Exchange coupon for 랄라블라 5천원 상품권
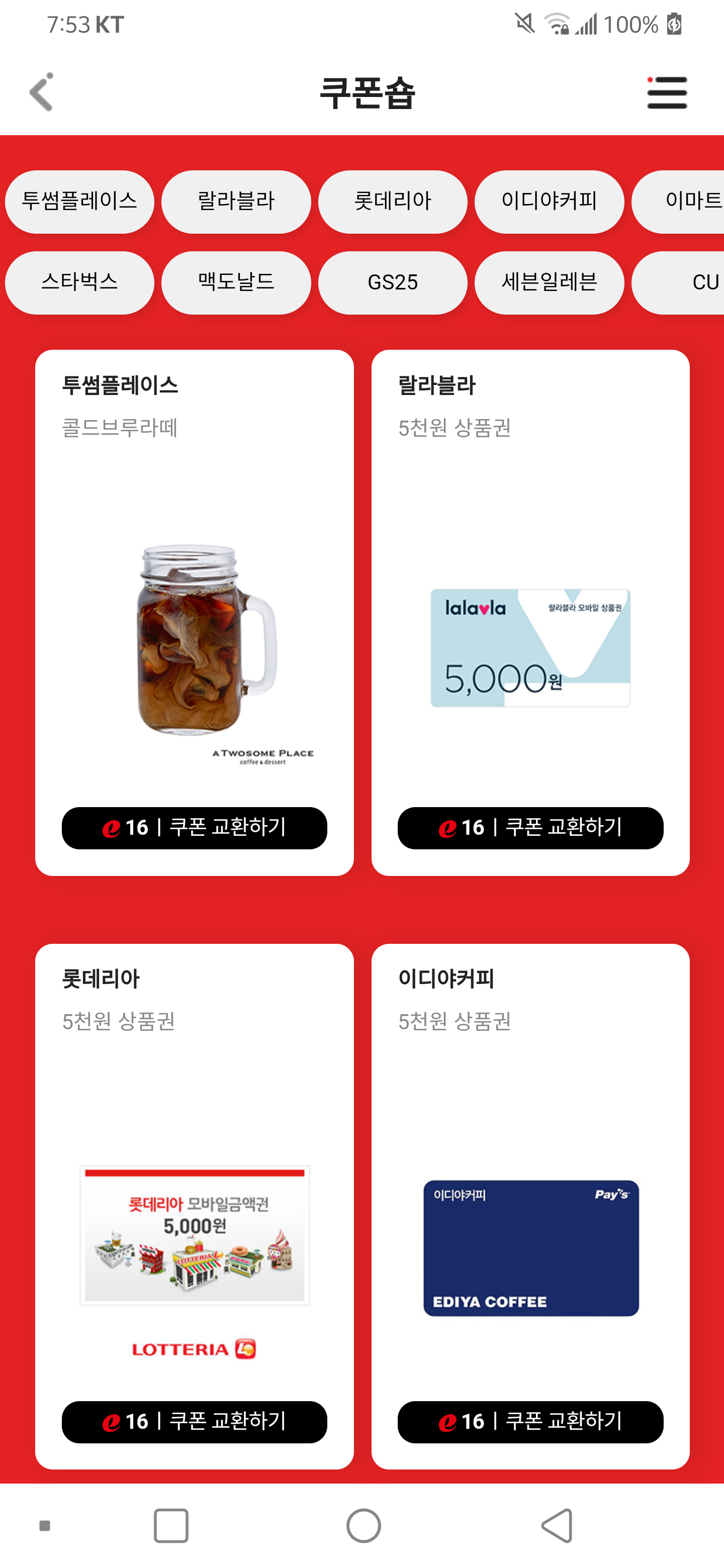The height and width of the screenshot is (1568, 724). pos(530,828)
